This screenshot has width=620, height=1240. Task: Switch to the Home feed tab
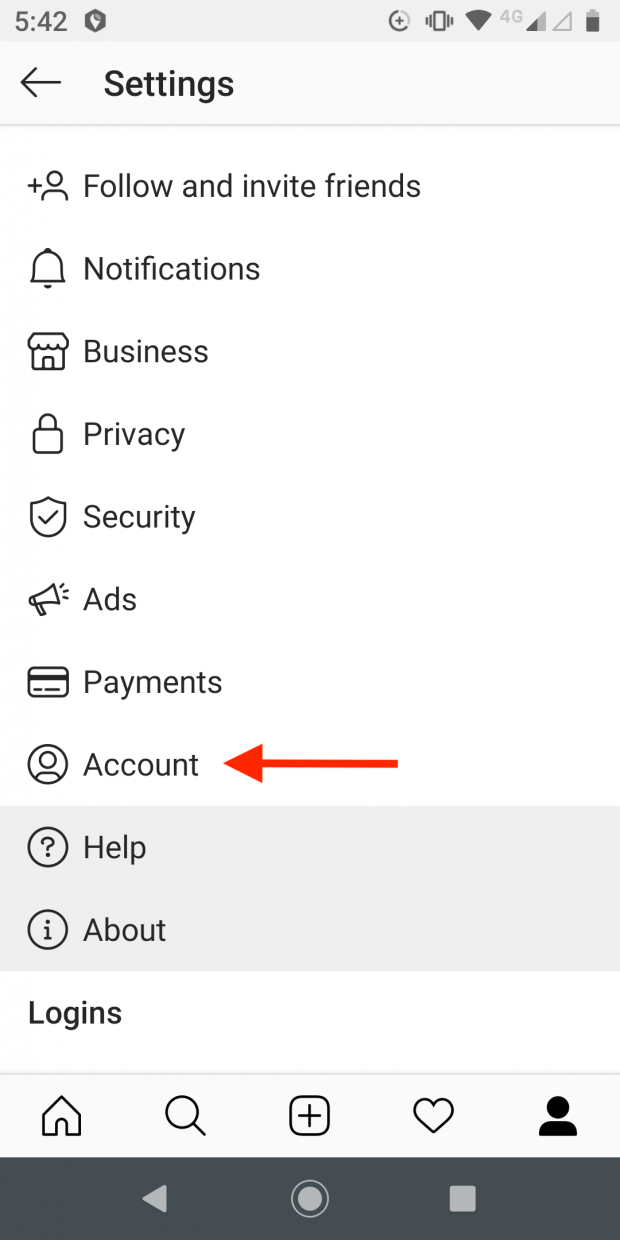pyautogui.click(x=62, y=1116)
